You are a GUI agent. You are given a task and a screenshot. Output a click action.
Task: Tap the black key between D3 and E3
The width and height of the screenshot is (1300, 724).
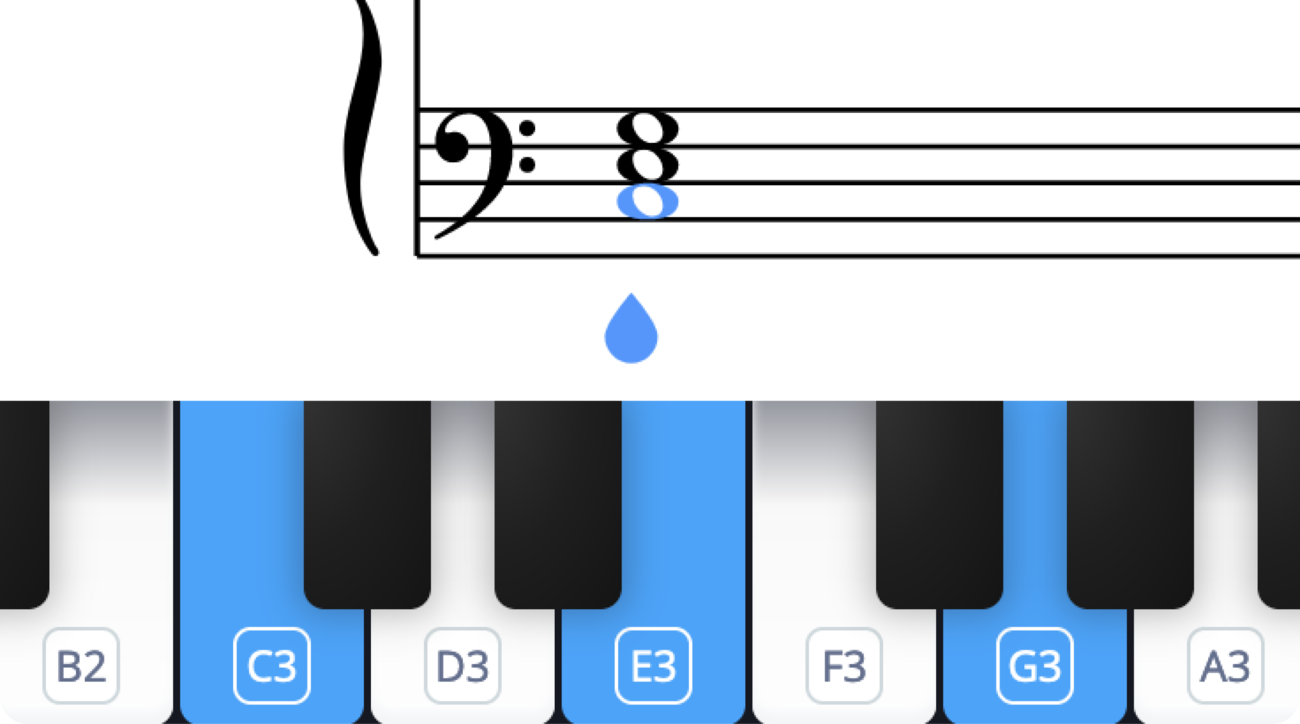coord(558,500)
